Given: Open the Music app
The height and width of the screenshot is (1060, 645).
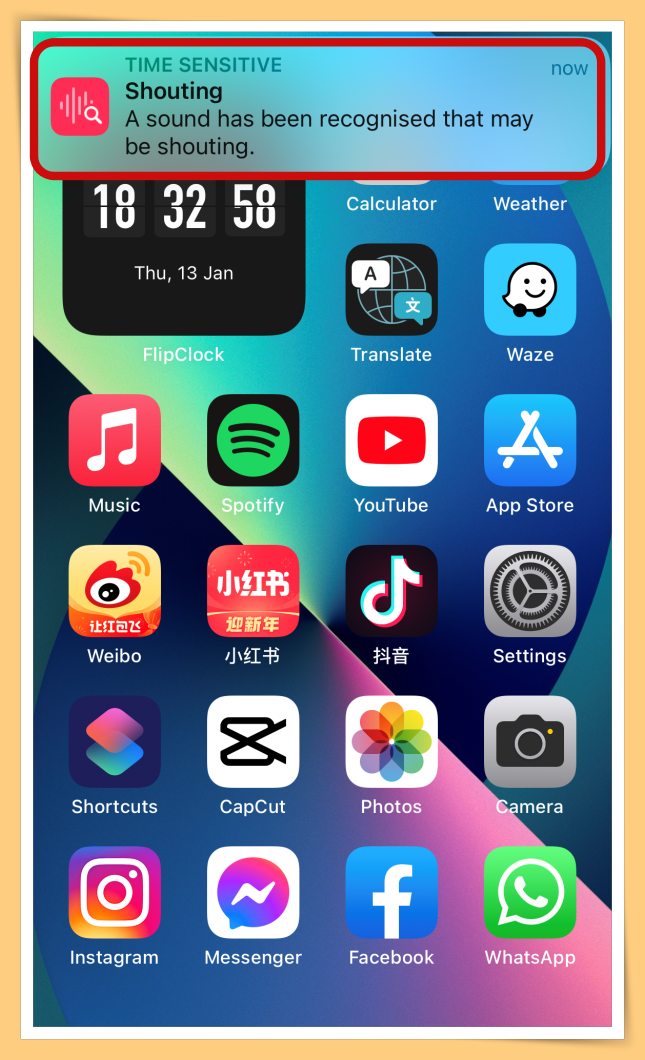Looking at the screenshot, I should point(115,441).
